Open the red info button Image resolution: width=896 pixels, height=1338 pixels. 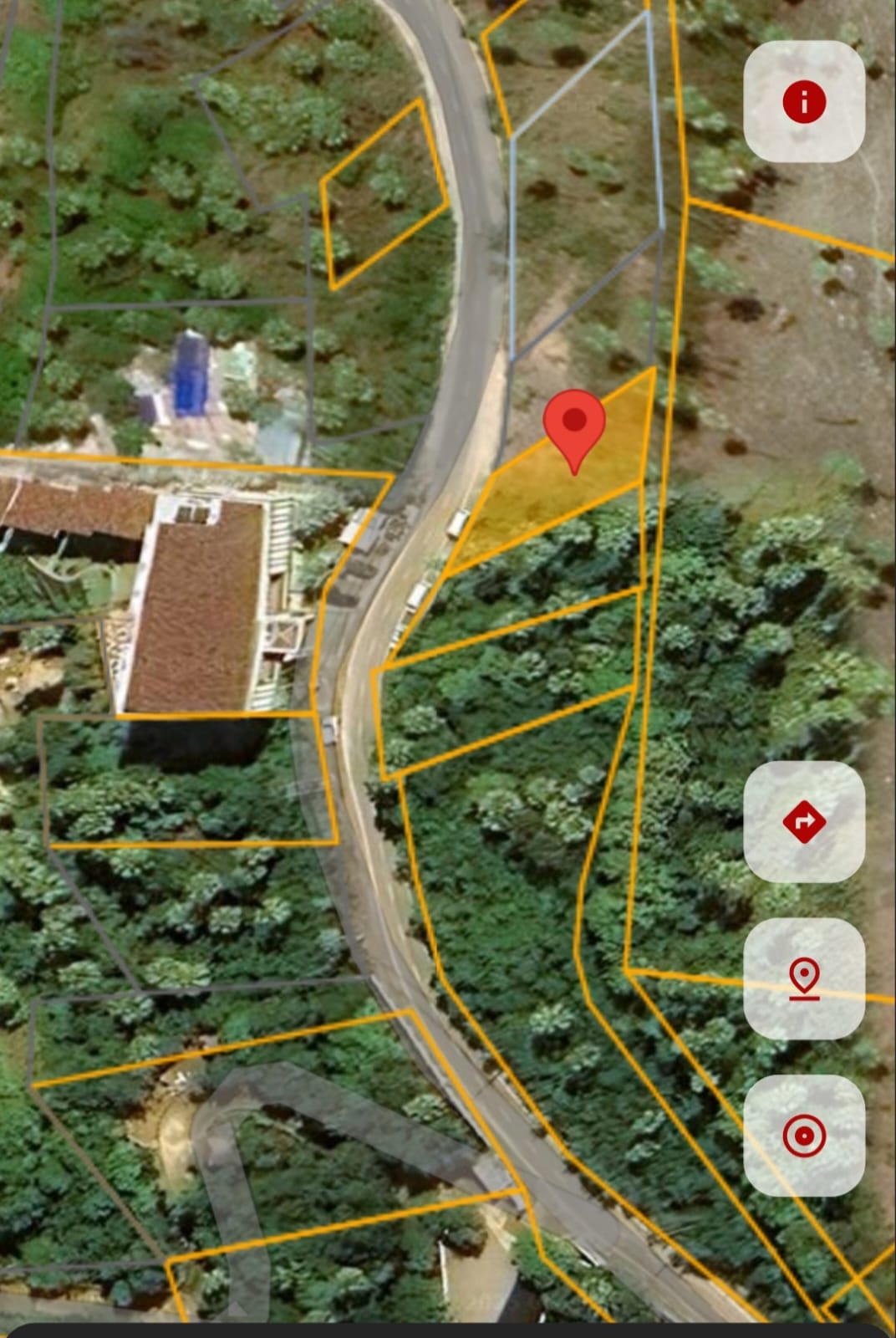pyautogui.click(x=803, y=101)
